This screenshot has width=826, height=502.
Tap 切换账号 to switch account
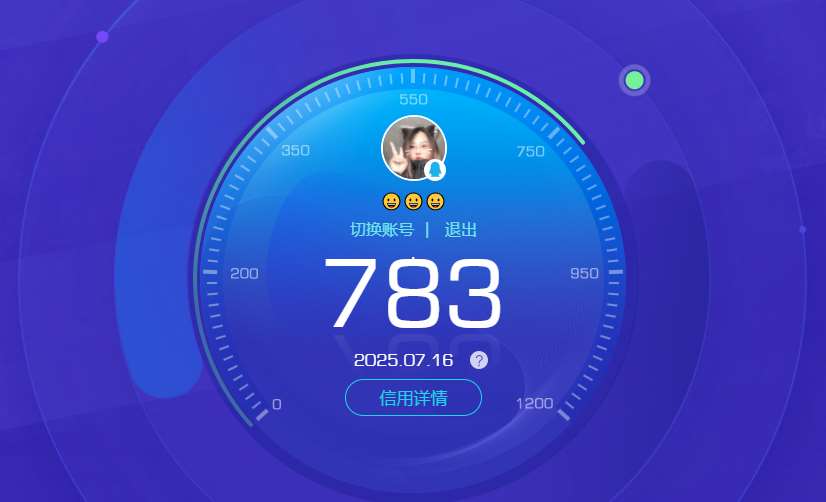(x=381, y=230)
